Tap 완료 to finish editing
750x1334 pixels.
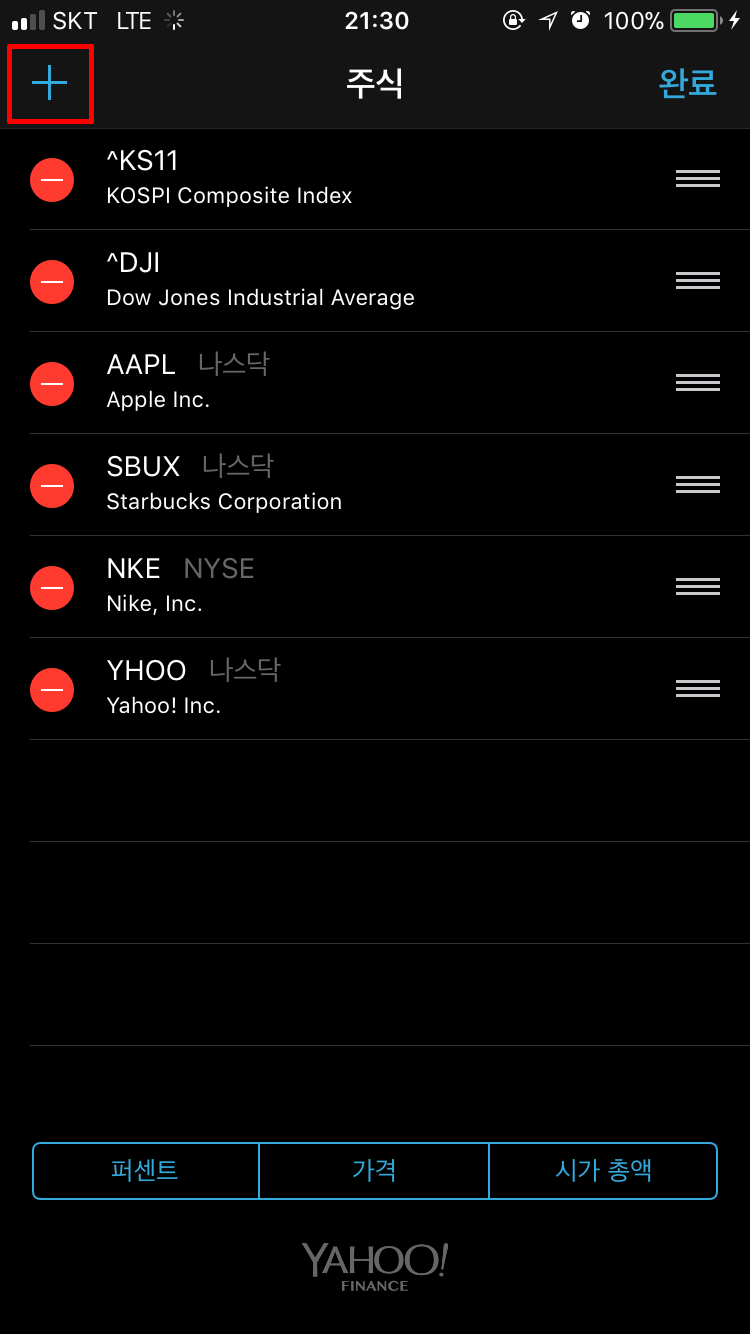pyautogui.click(x=687, y=83)
